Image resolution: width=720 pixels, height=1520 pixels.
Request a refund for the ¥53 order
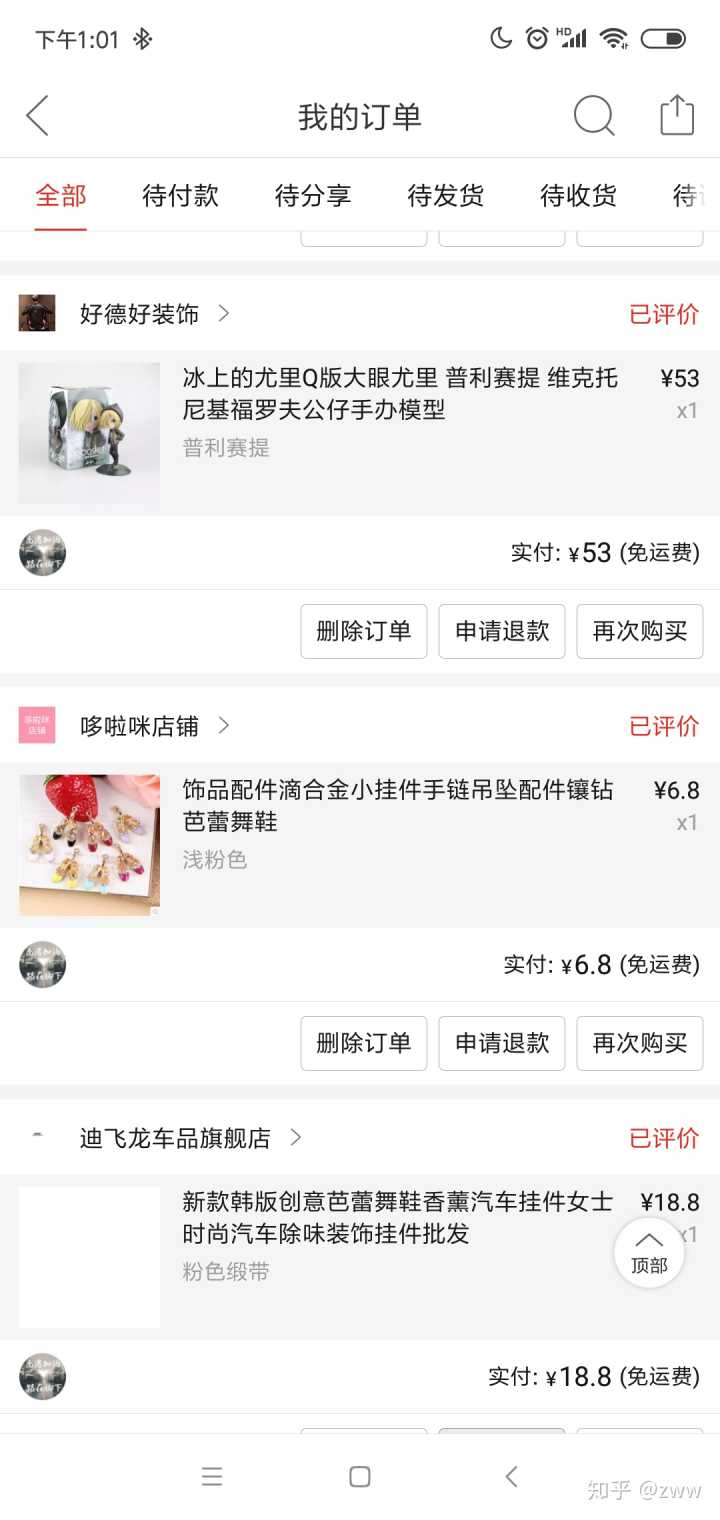502,631
